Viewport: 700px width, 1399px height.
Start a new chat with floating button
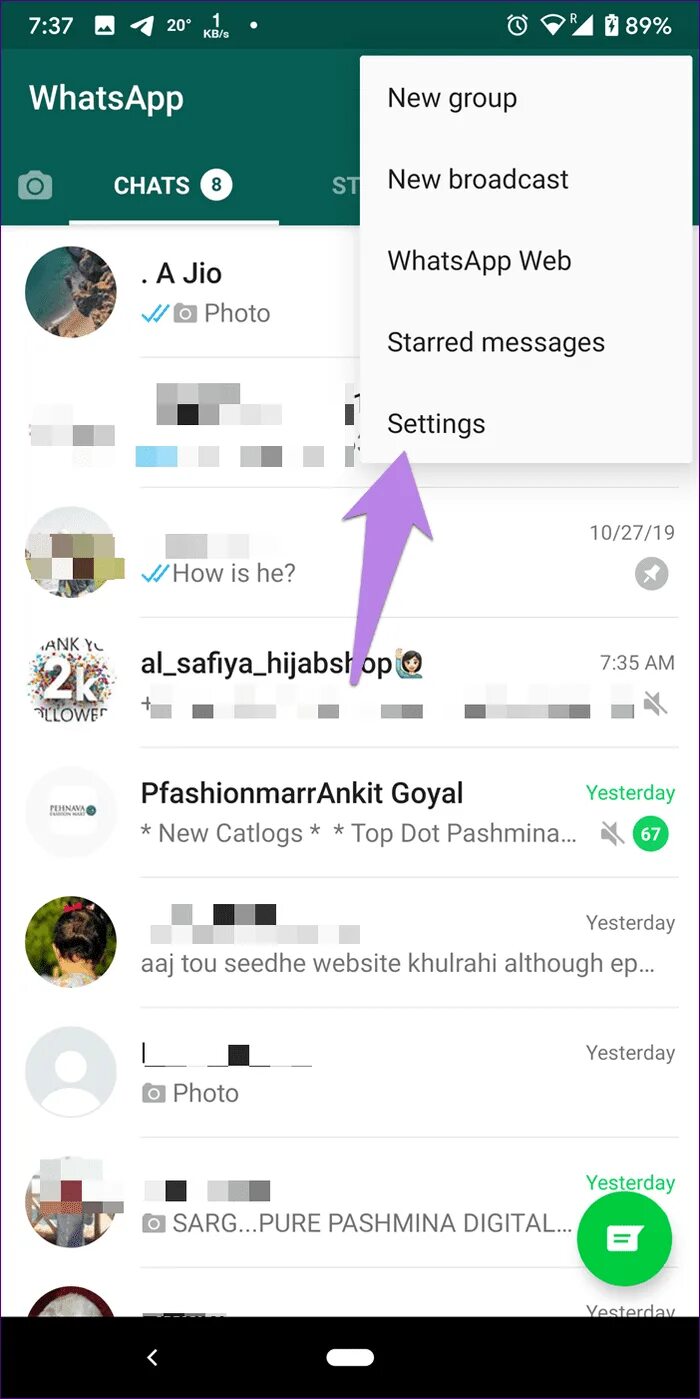pos(624,1239)
